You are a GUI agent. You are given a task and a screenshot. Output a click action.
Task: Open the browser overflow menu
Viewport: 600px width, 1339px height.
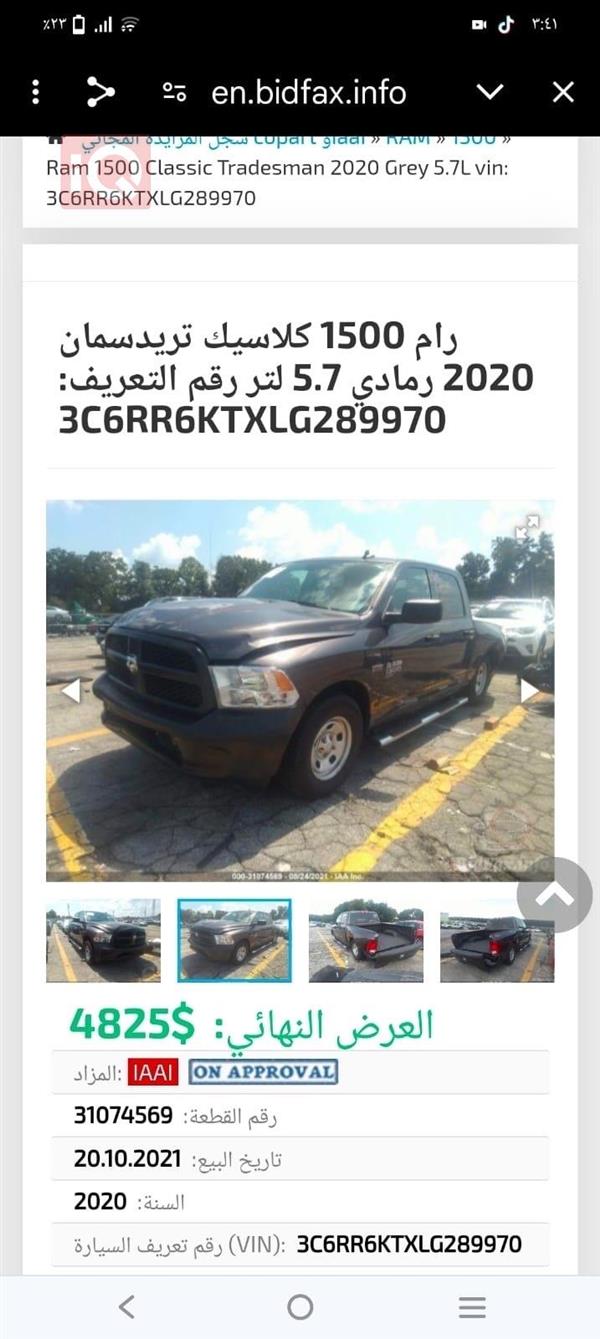pos(36,93)
